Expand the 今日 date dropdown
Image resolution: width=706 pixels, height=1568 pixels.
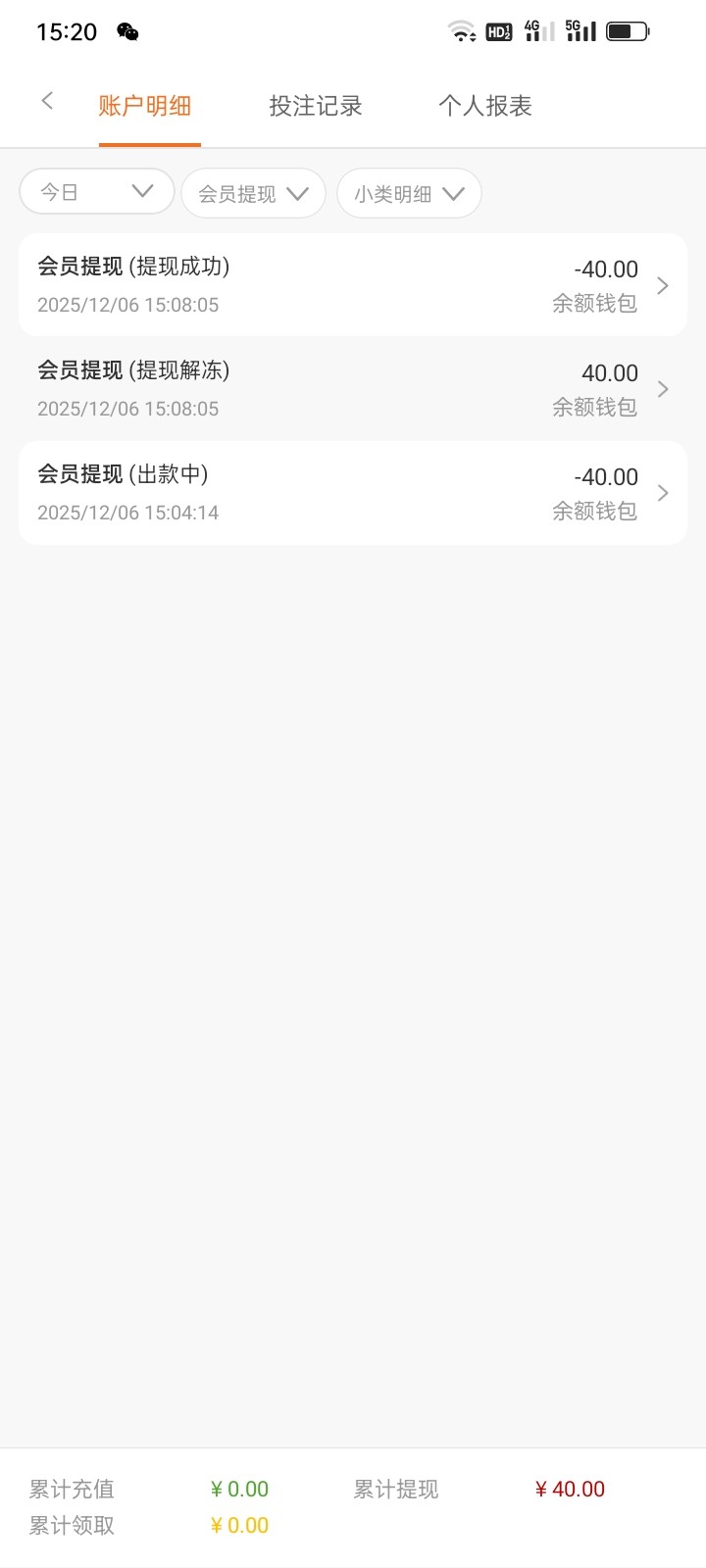(x=96, y=192)
